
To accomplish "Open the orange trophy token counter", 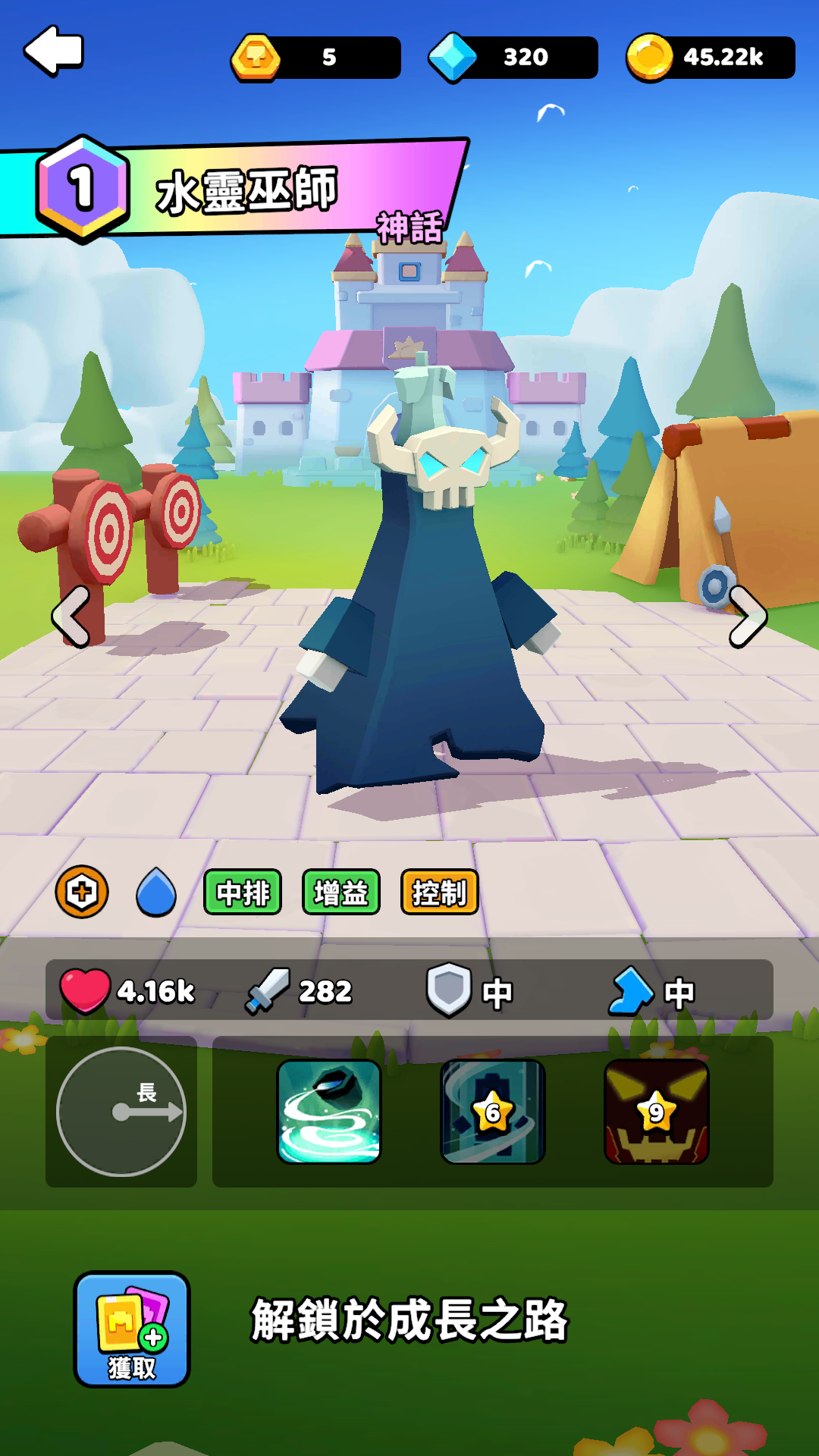I will 316,58.
